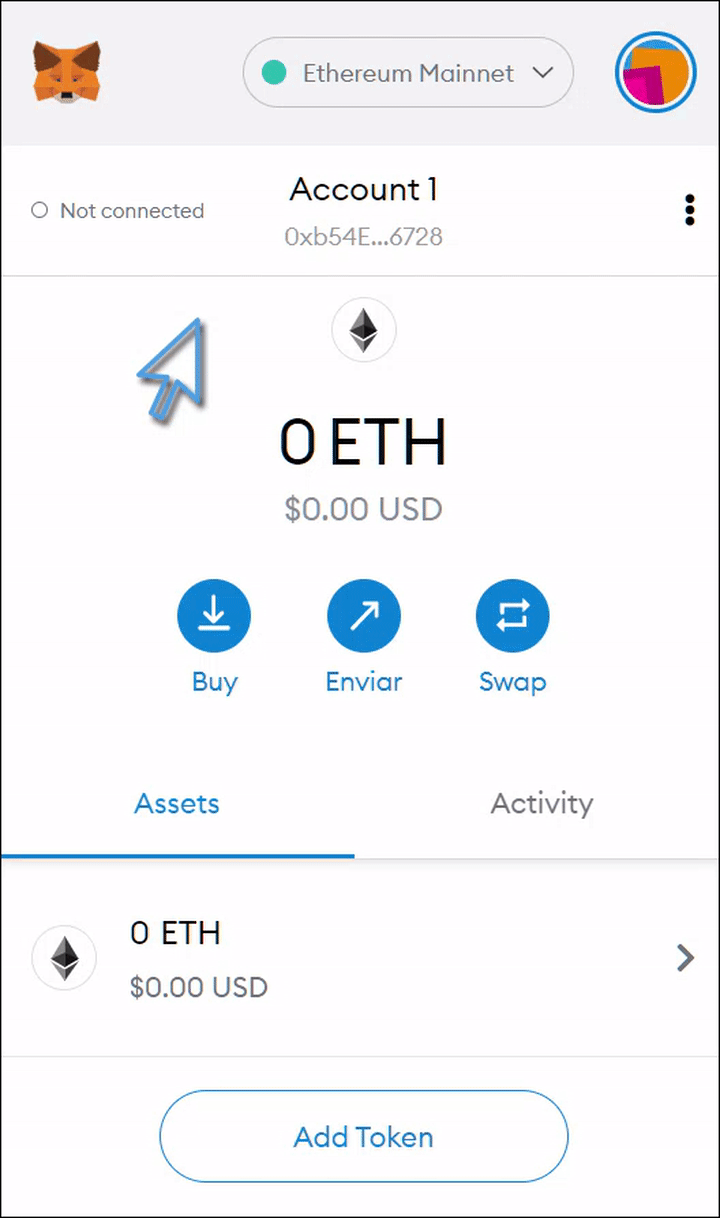Open the Swap option
Image resolution: width=720 pixels, height=1218 pixels.
coord(512,617)
